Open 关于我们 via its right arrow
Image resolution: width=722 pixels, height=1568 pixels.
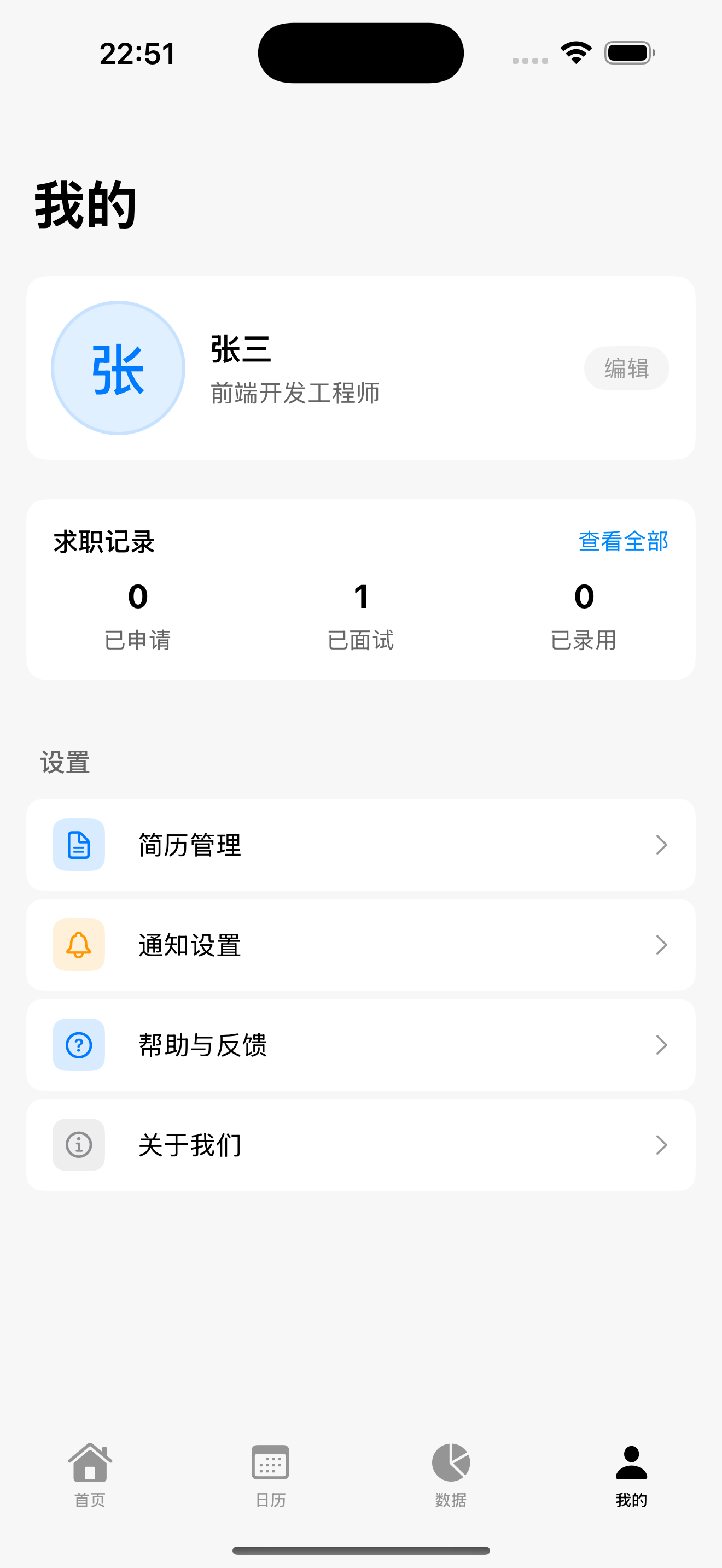pyautogui.click(x=662, y=1145)
